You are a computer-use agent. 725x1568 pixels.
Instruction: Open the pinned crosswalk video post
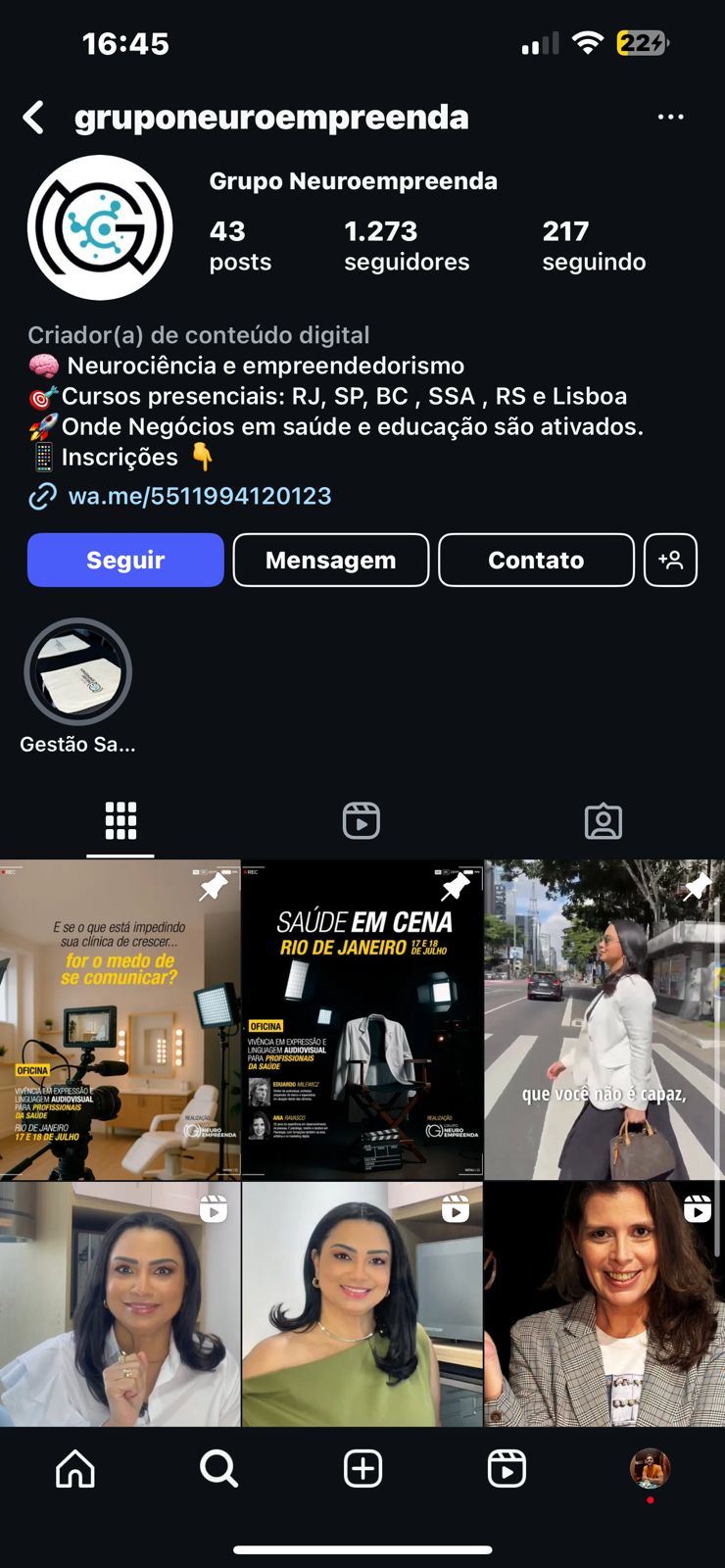604,1019
